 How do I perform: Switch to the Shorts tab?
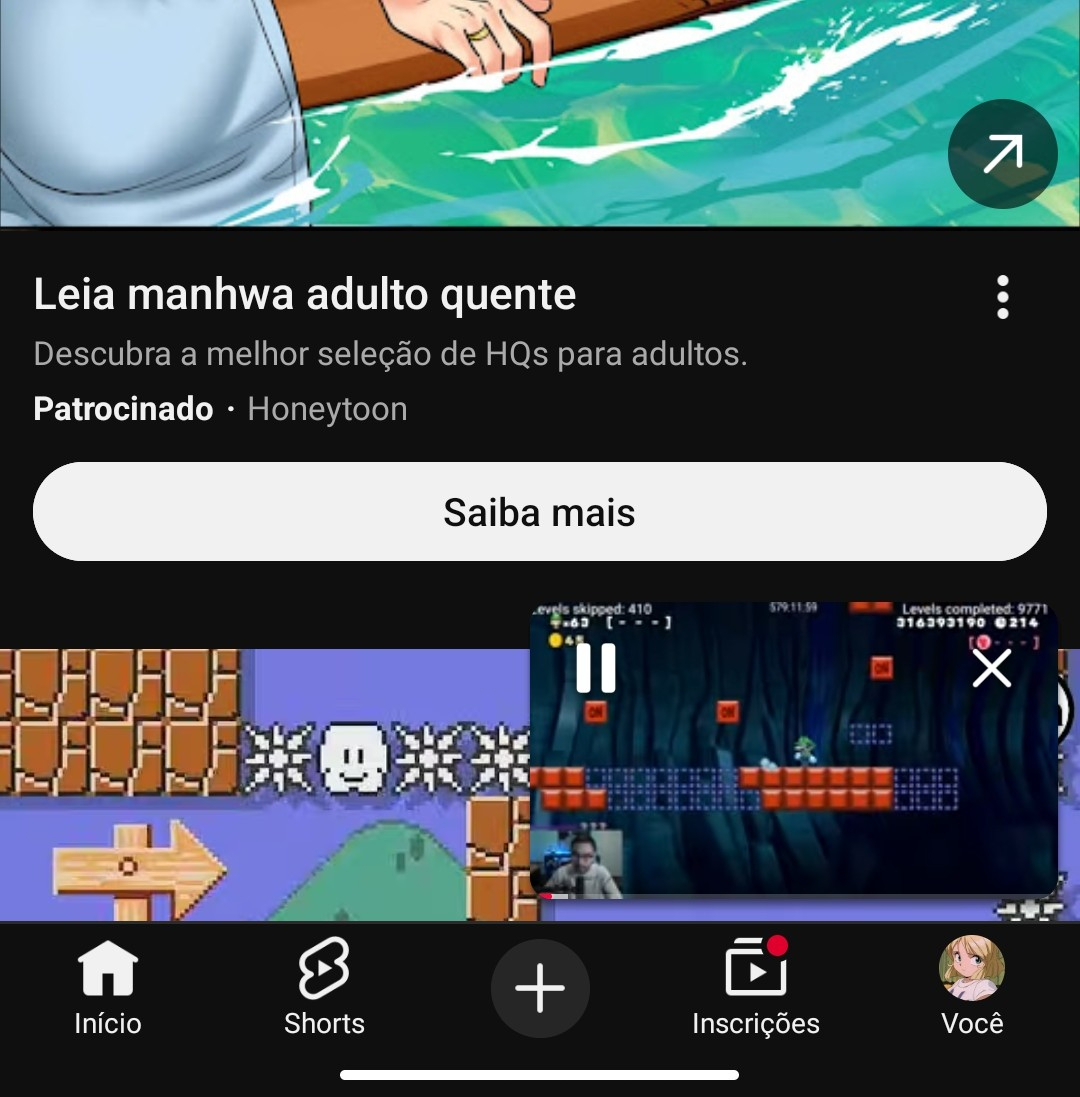tap(324, 988)
